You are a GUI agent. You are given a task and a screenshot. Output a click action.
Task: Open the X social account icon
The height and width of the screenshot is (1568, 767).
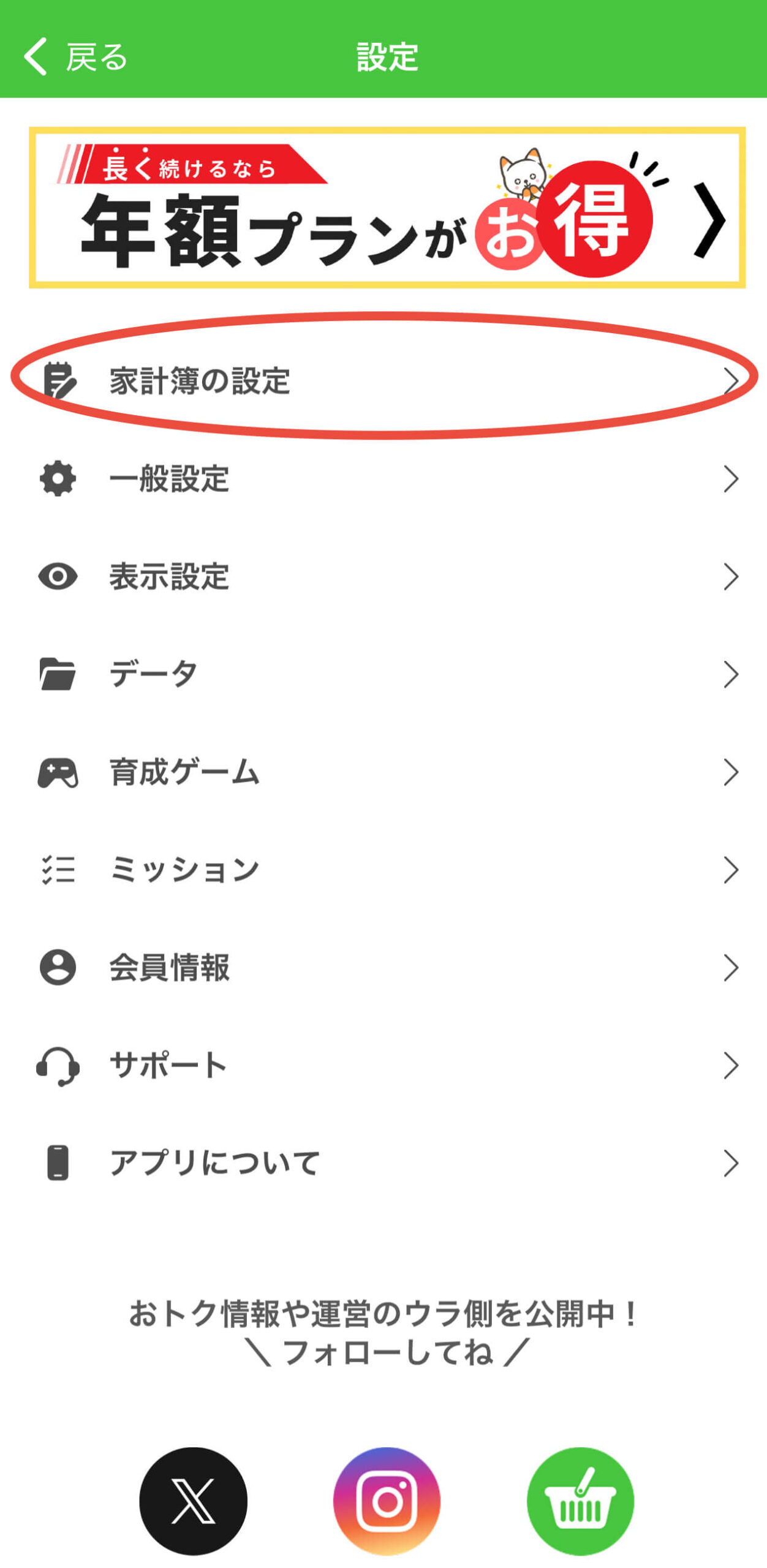point(193,1501)
